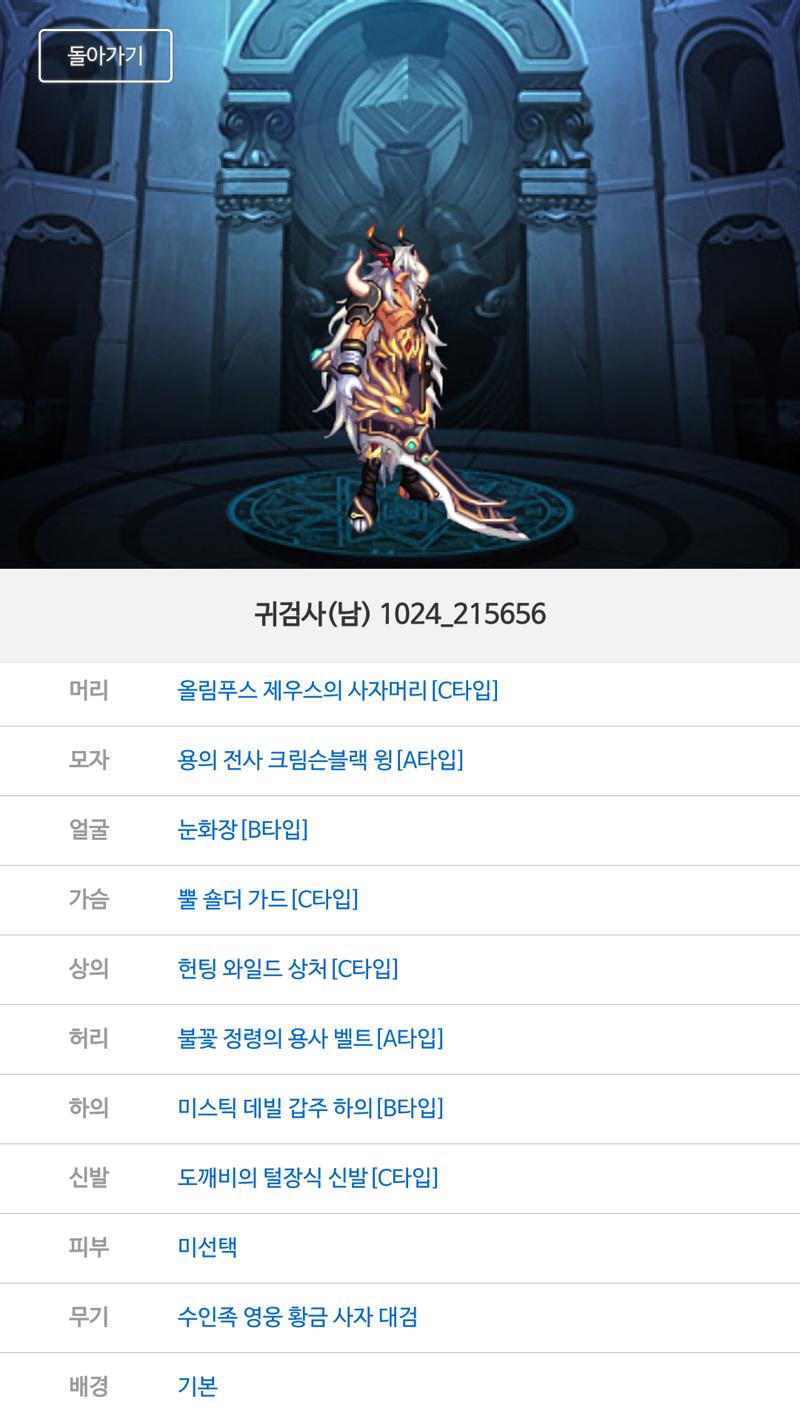The width and height of the screenshot is (800, 1422).
Task: Tap 기본 in the 배경 row
Action: pyautogui.click(x=197, y=1386)
